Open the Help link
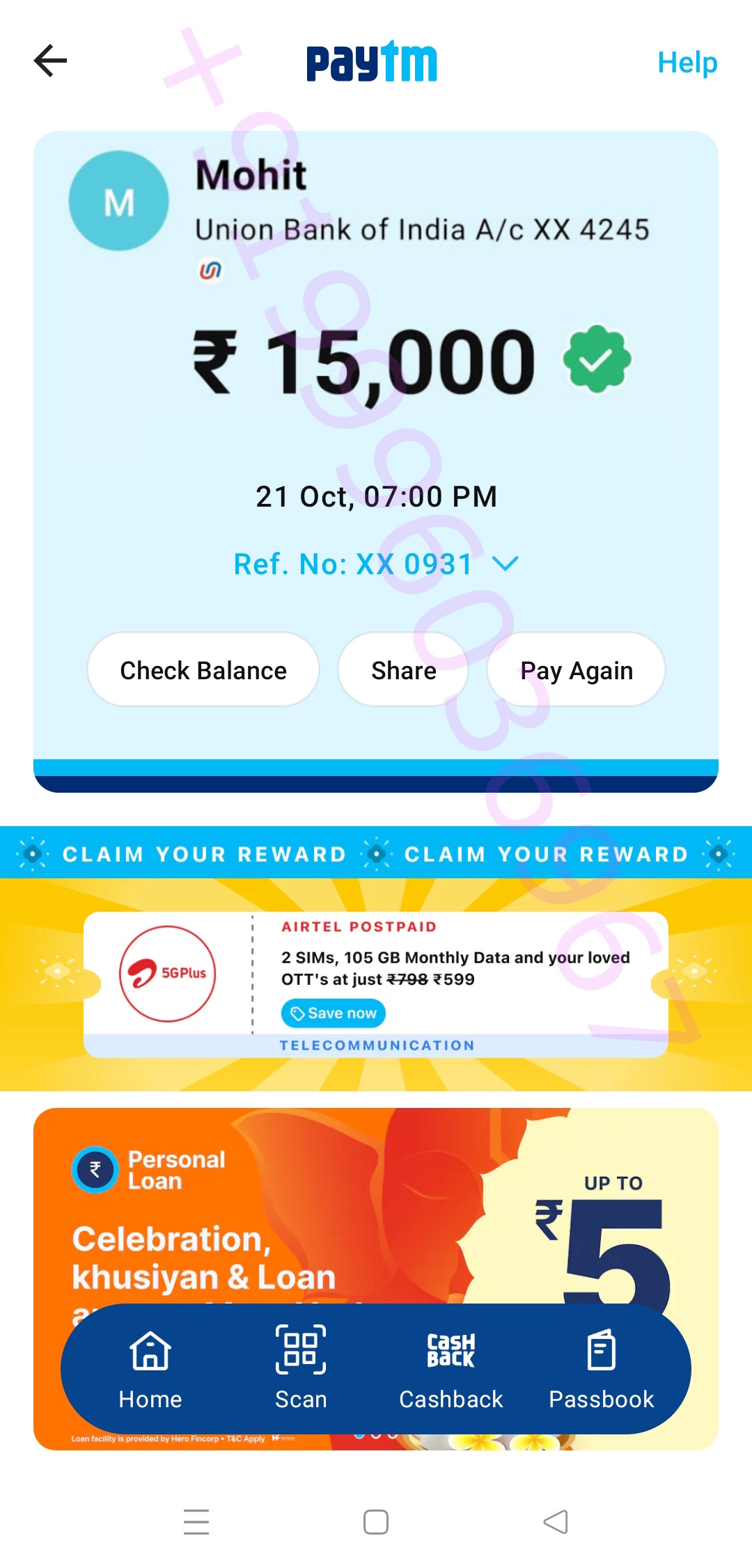The height and width of the screenshot is (1568, 752). point(687,63)
